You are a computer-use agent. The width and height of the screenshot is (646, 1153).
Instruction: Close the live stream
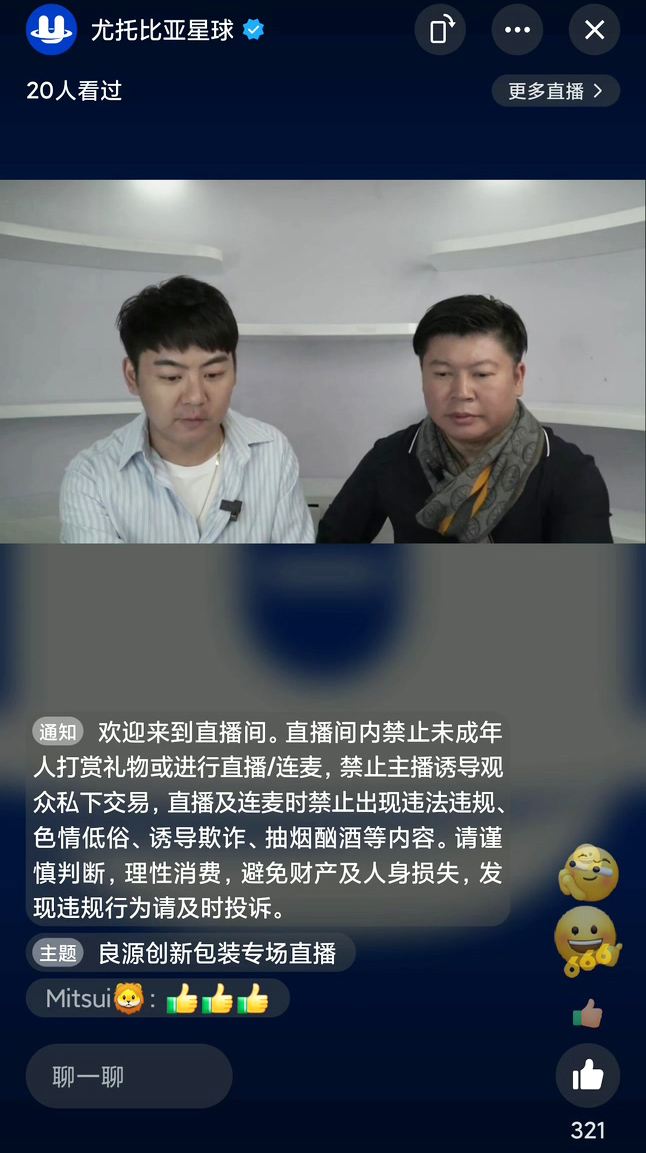pyautogui.click(x=594, y=30)
